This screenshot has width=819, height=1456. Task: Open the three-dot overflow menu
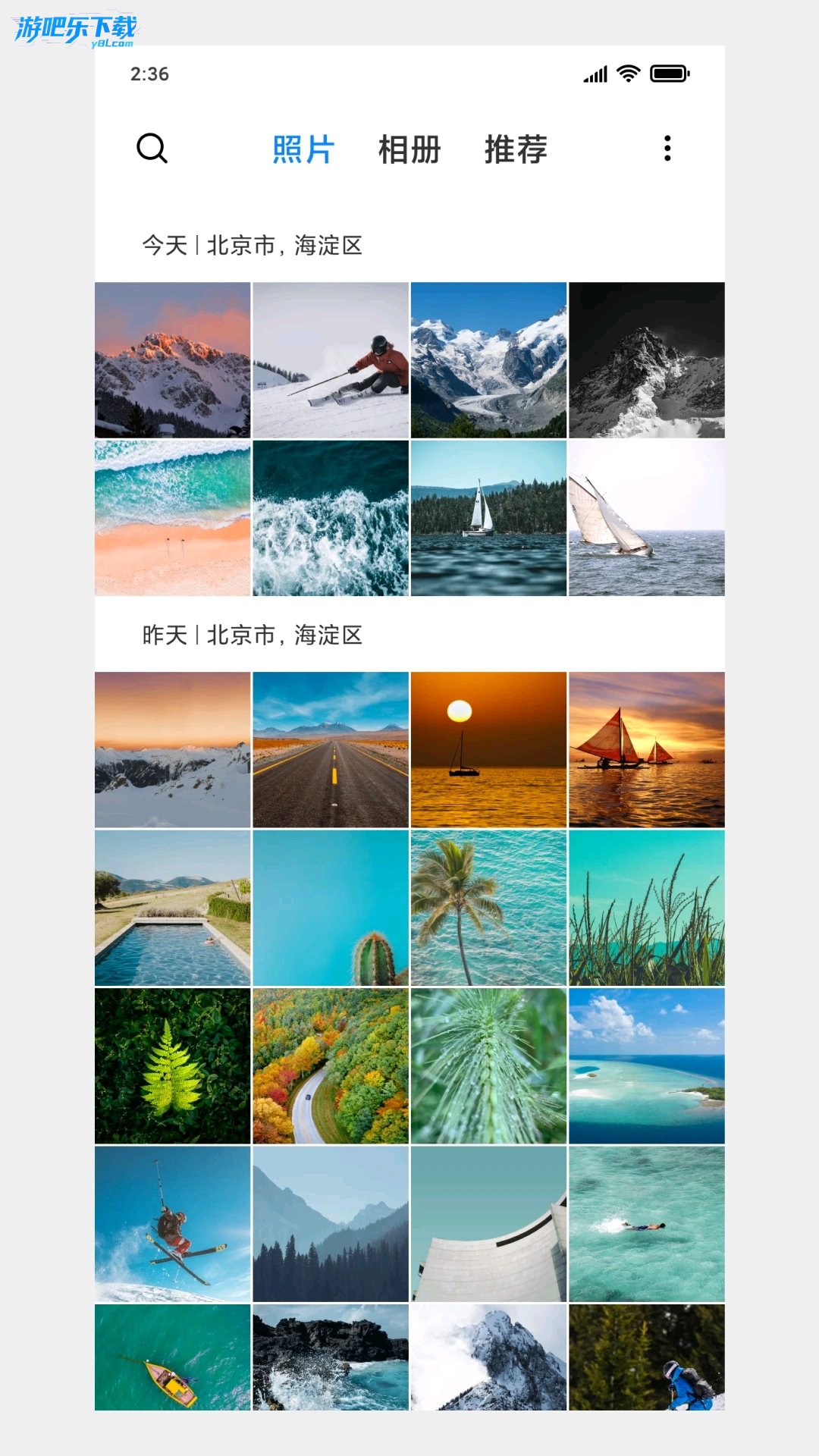(x=667, y=149)
